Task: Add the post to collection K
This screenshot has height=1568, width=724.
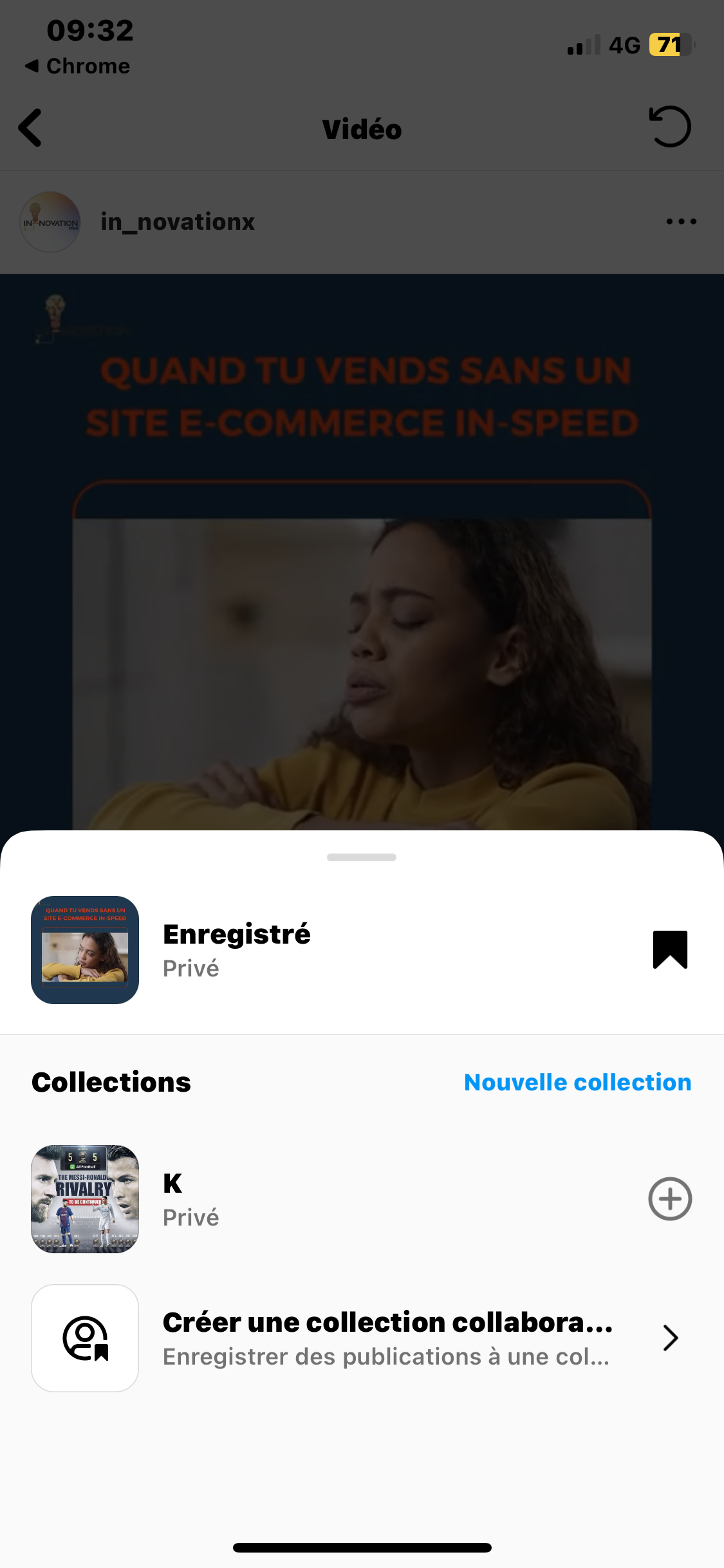Action: [x=669, y=1199]
